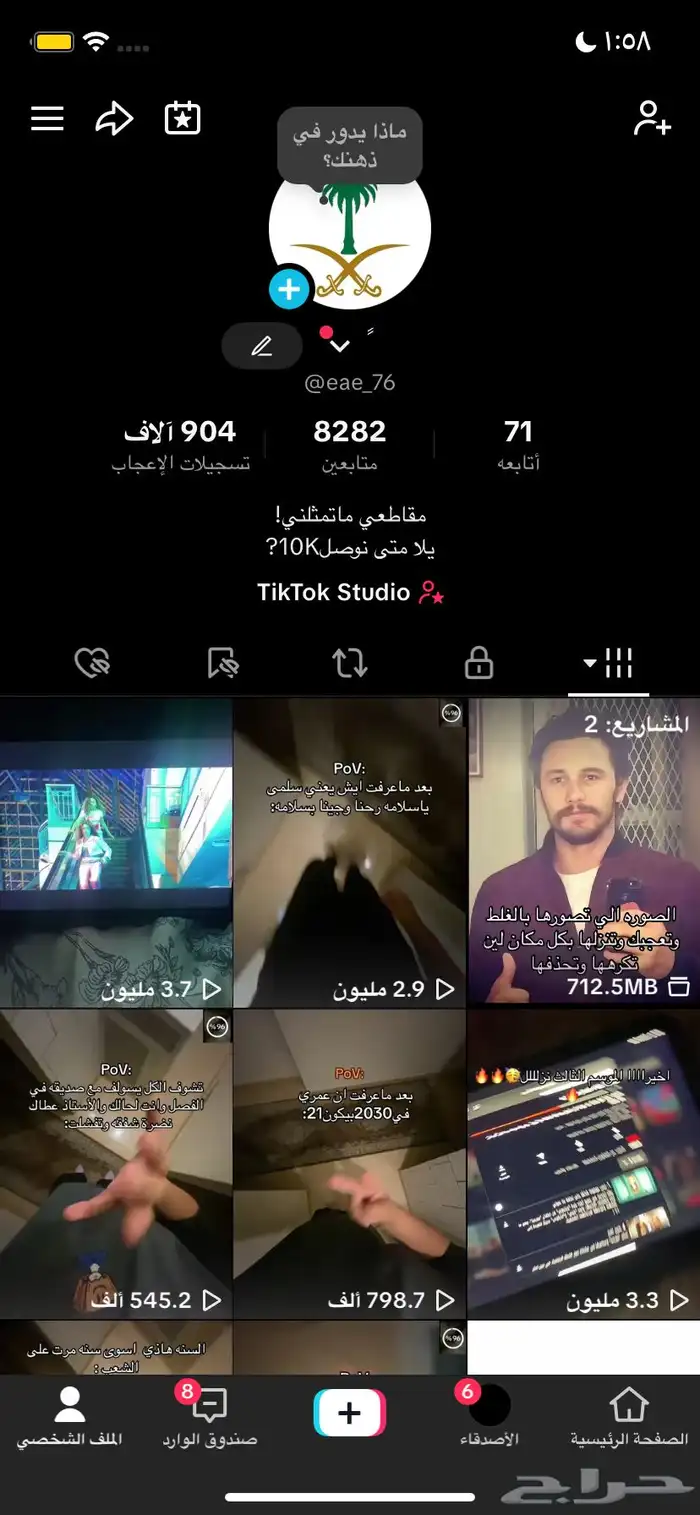Go to the الصفحة الرئيسية tab
Image resolution: width=700 pixels, height=1515 pixels.
click(x=629, y=1417)
